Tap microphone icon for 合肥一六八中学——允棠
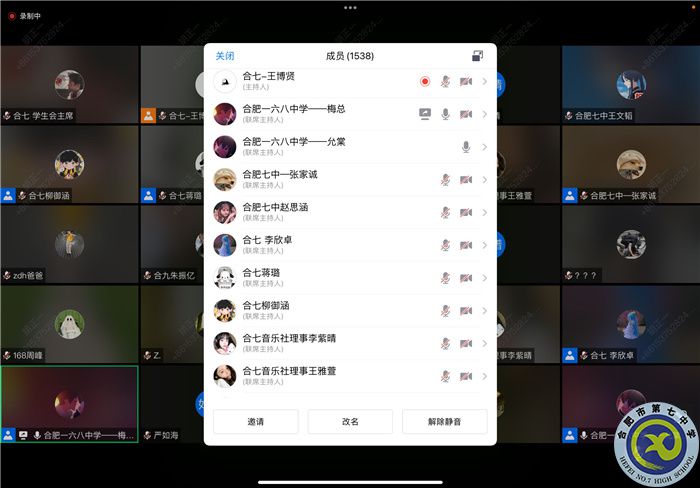This screenshot has width=700, height=488. (465, 147)
